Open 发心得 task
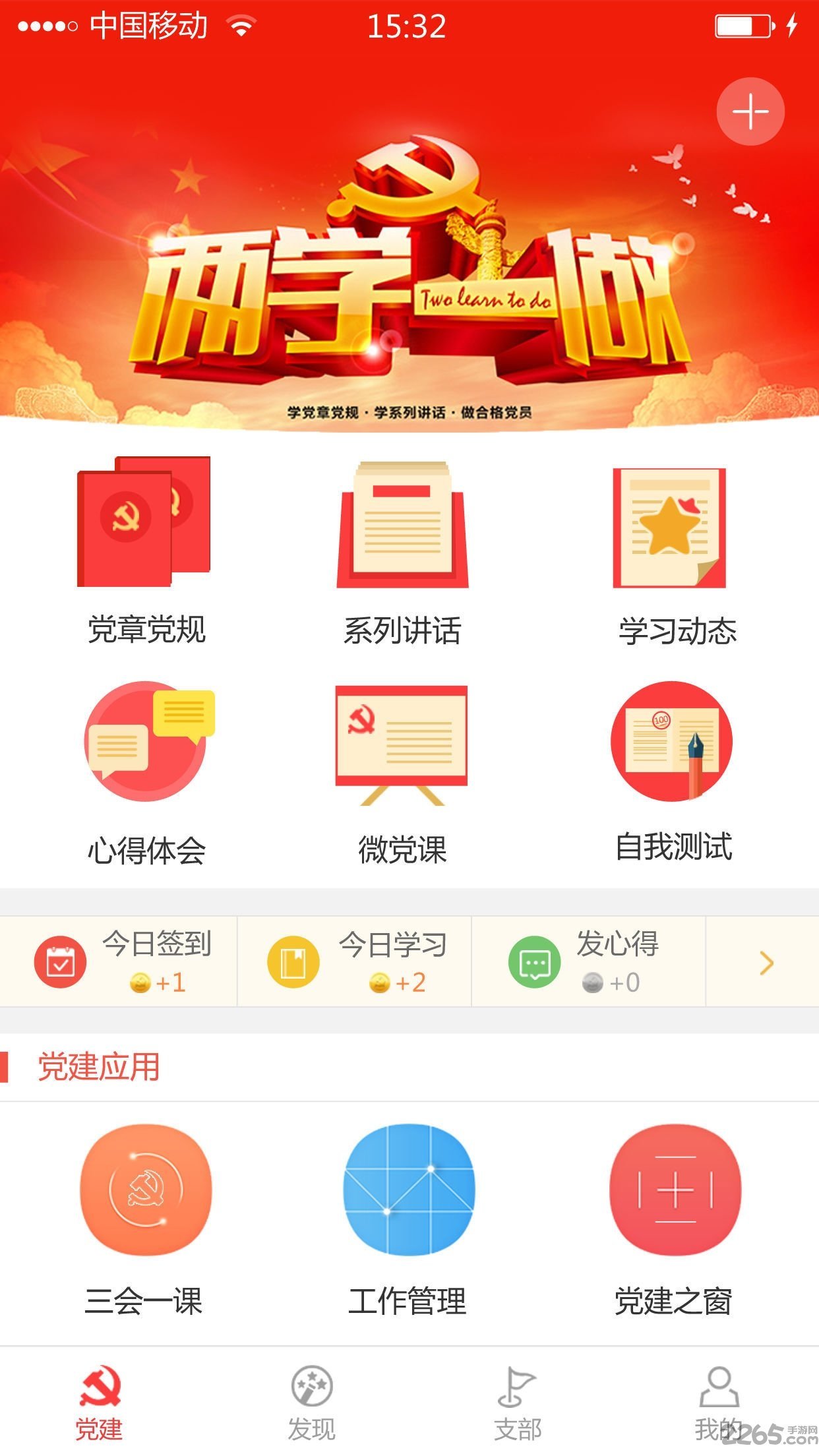The image size is (819, 1456). pos(589,962)
